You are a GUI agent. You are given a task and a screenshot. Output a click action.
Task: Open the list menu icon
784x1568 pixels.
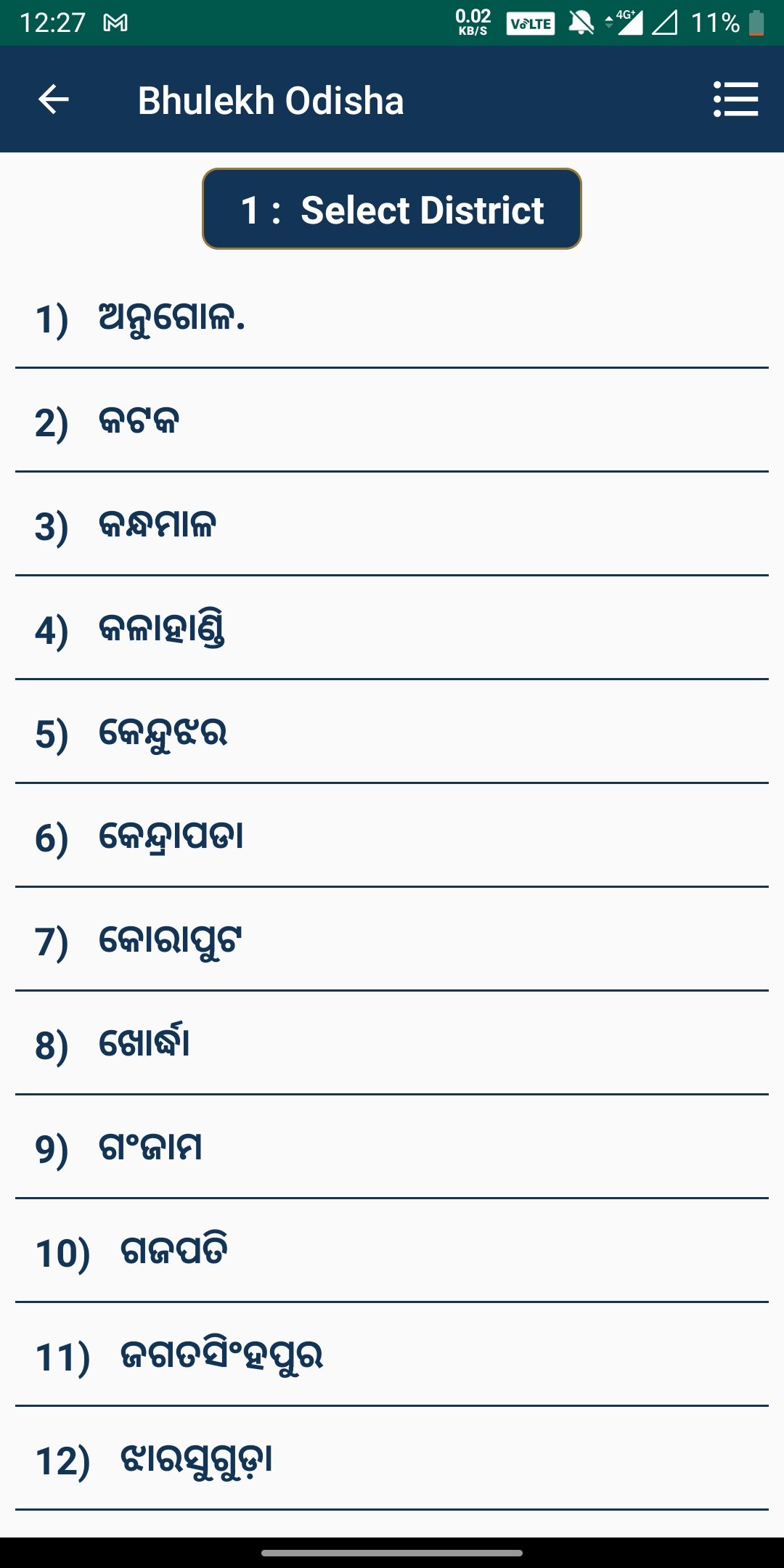coord(736,99)
